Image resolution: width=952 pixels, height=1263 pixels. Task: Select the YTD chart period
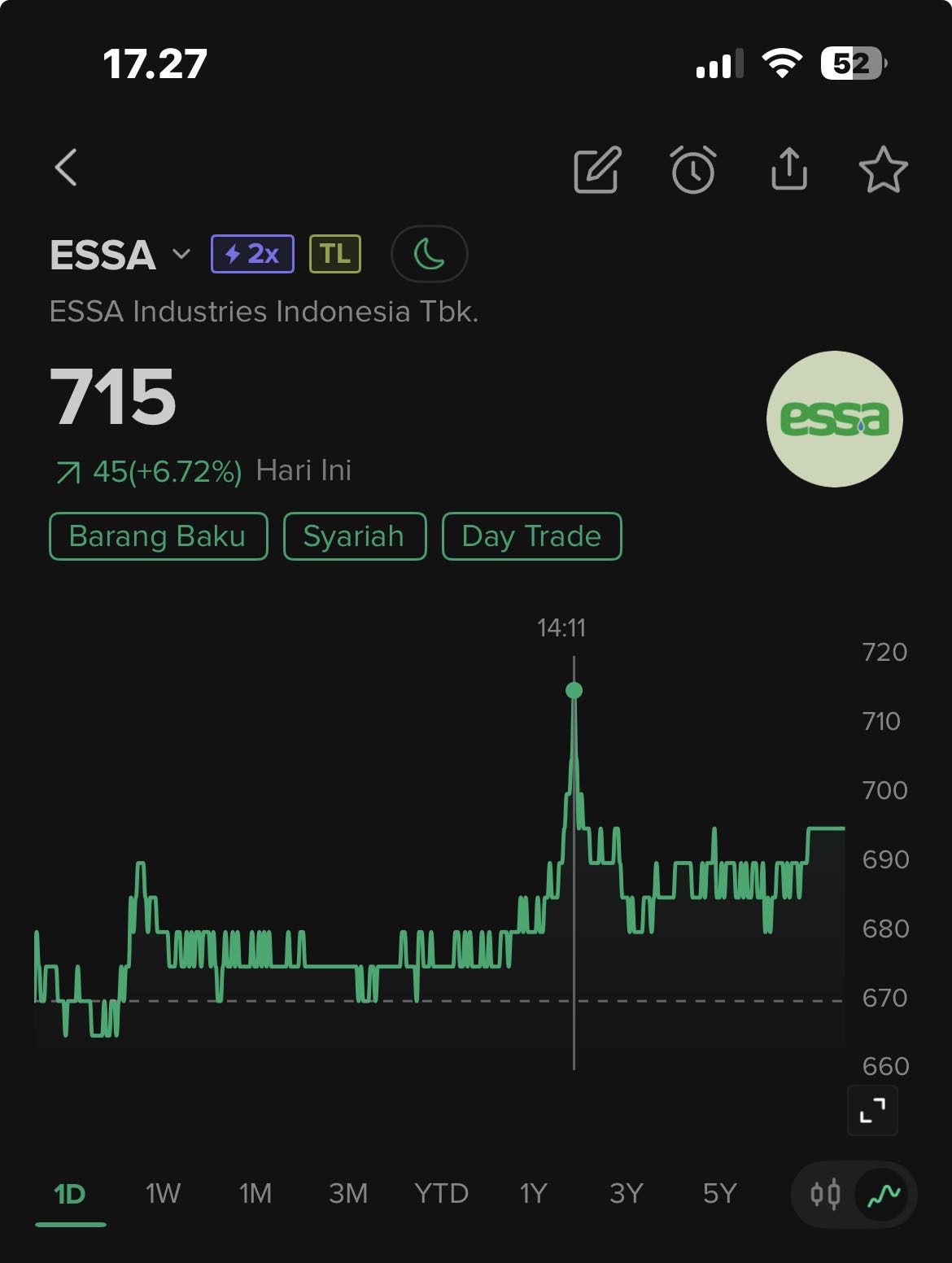[x=440, y=1193]
